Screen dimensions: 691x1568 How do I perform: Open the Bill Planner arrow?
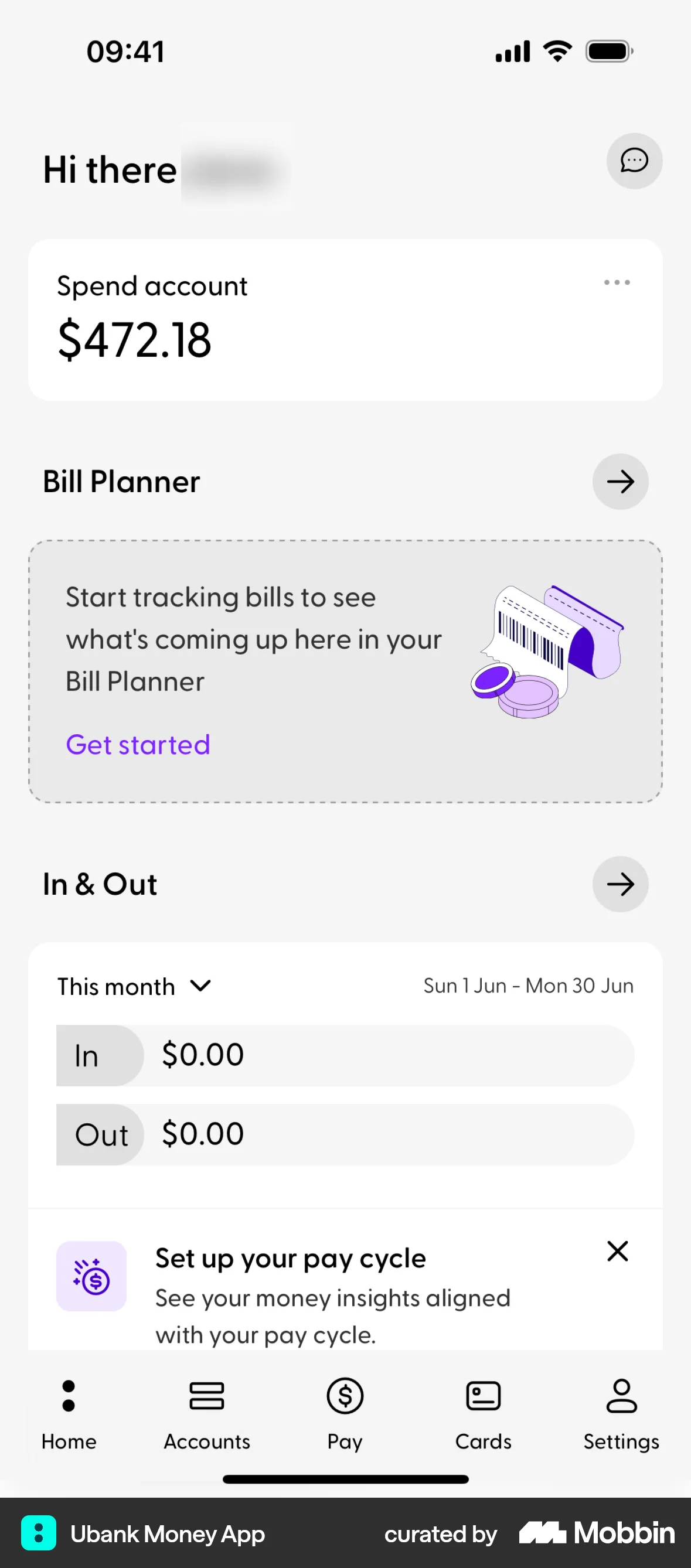click(619, 481)
